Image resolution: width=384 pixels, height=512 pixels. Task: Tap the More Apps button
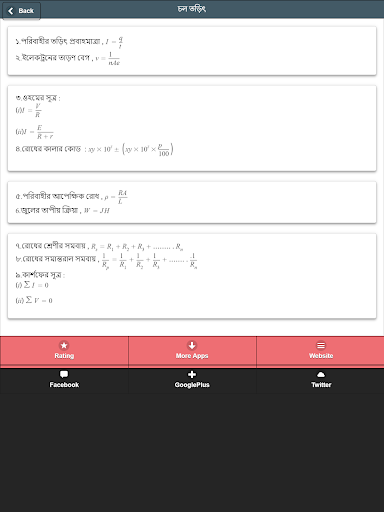click(x=192, y=351)
